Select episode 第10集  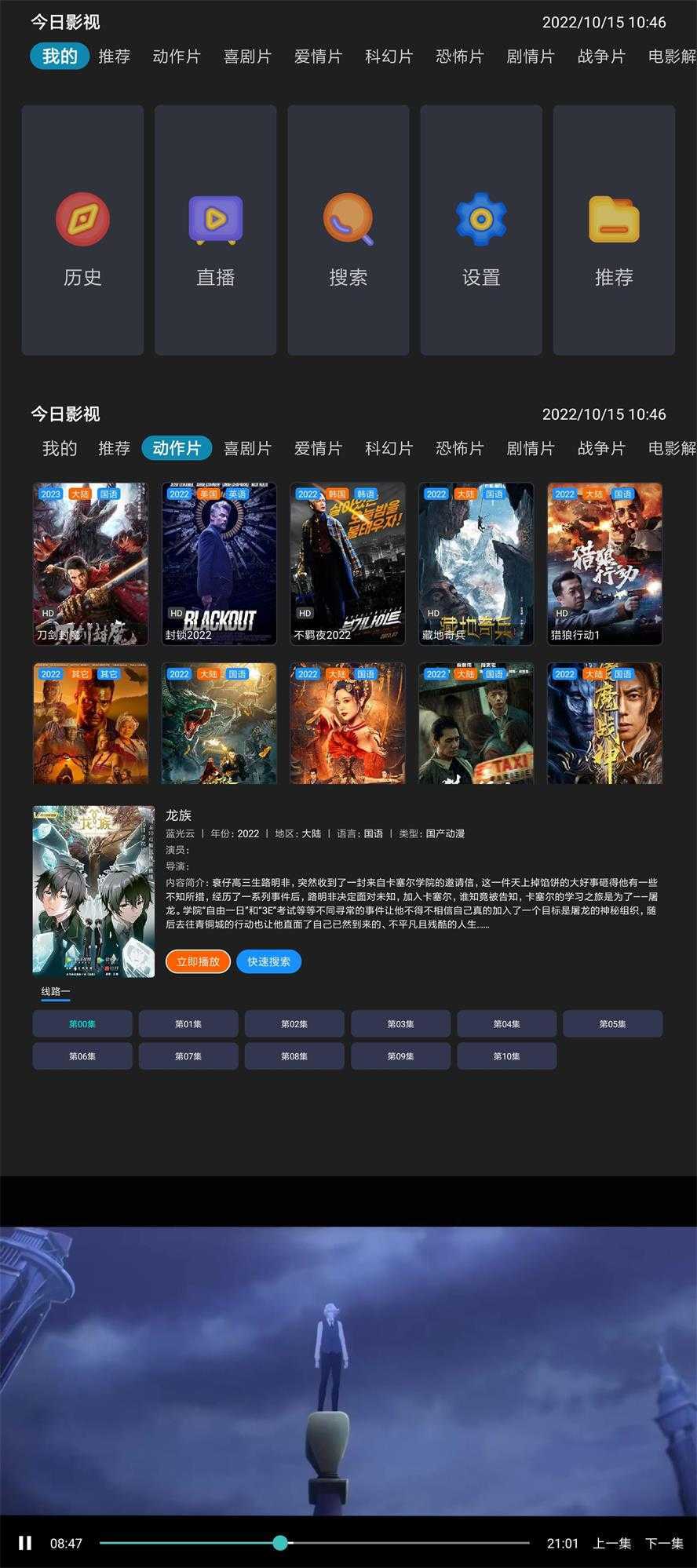508,1056
